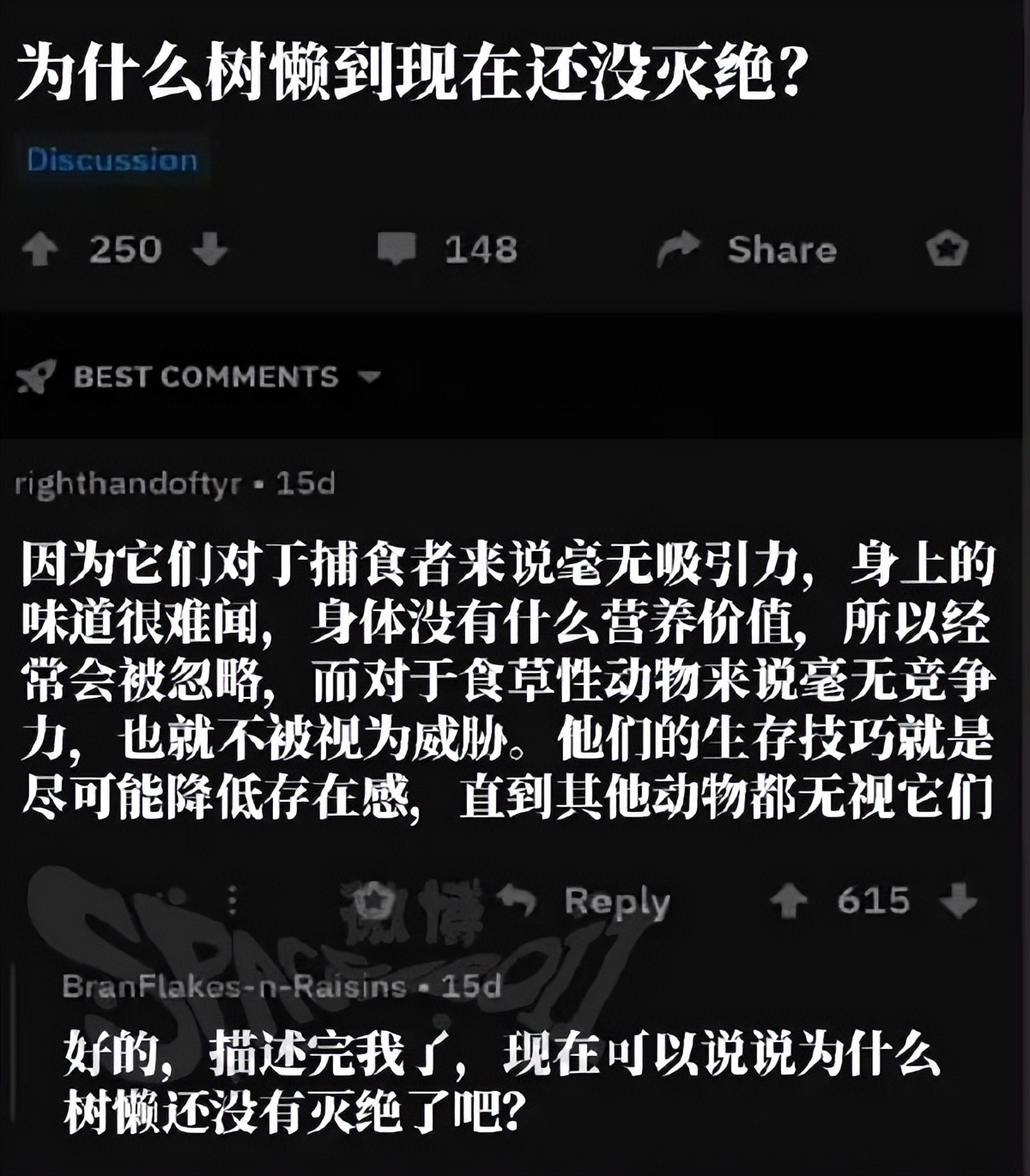1030x1176 pixels.
Task: Open the BEST COMMENTS sort dropdown
Action: tap(368, 378)
